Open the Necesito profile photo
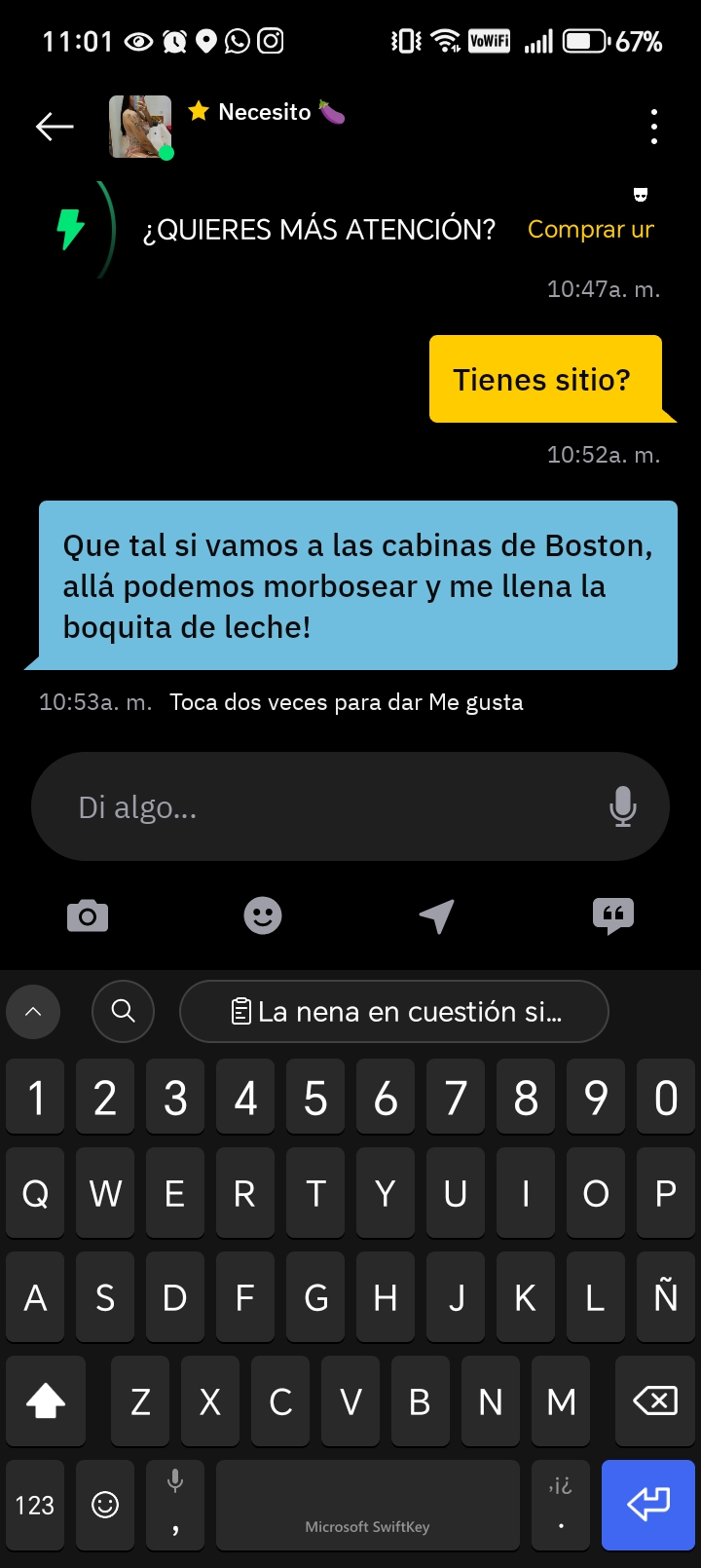The width and height of the screenshot is (701, 1568). 140,127
